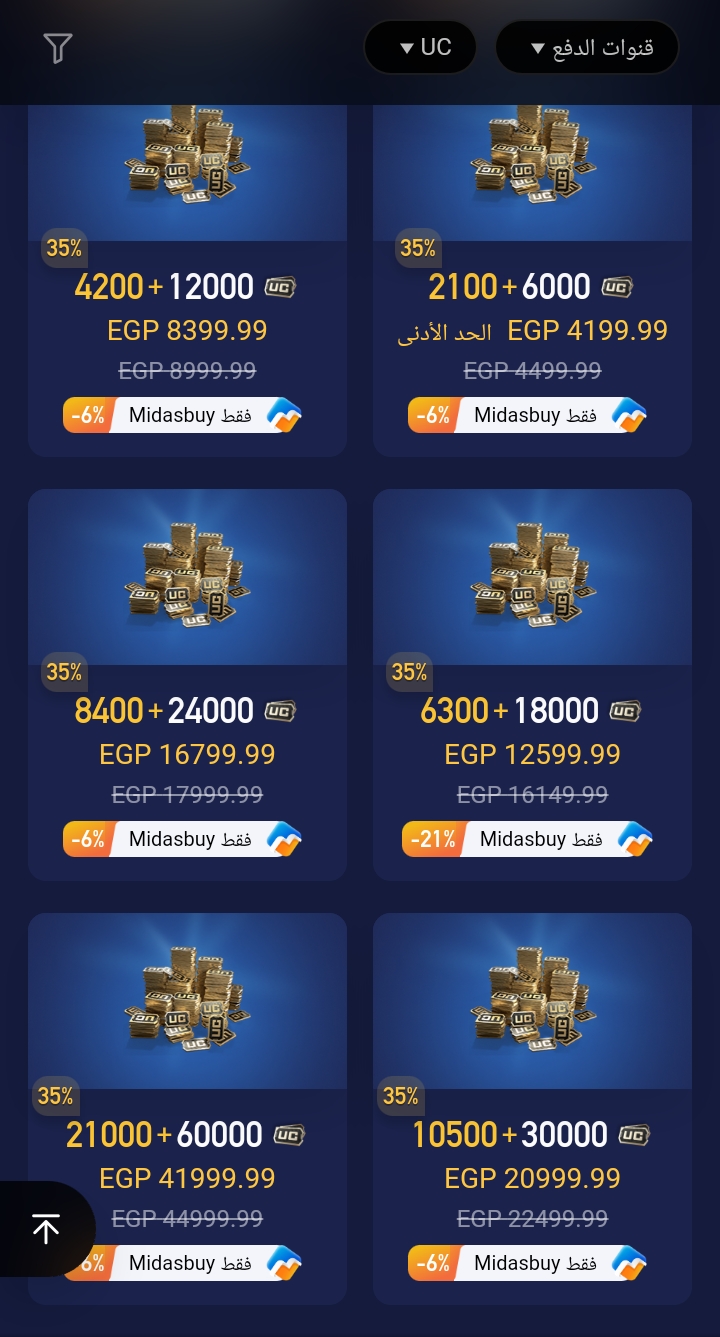
Task: Open the filter funnel icon
Action: [58, 47]
